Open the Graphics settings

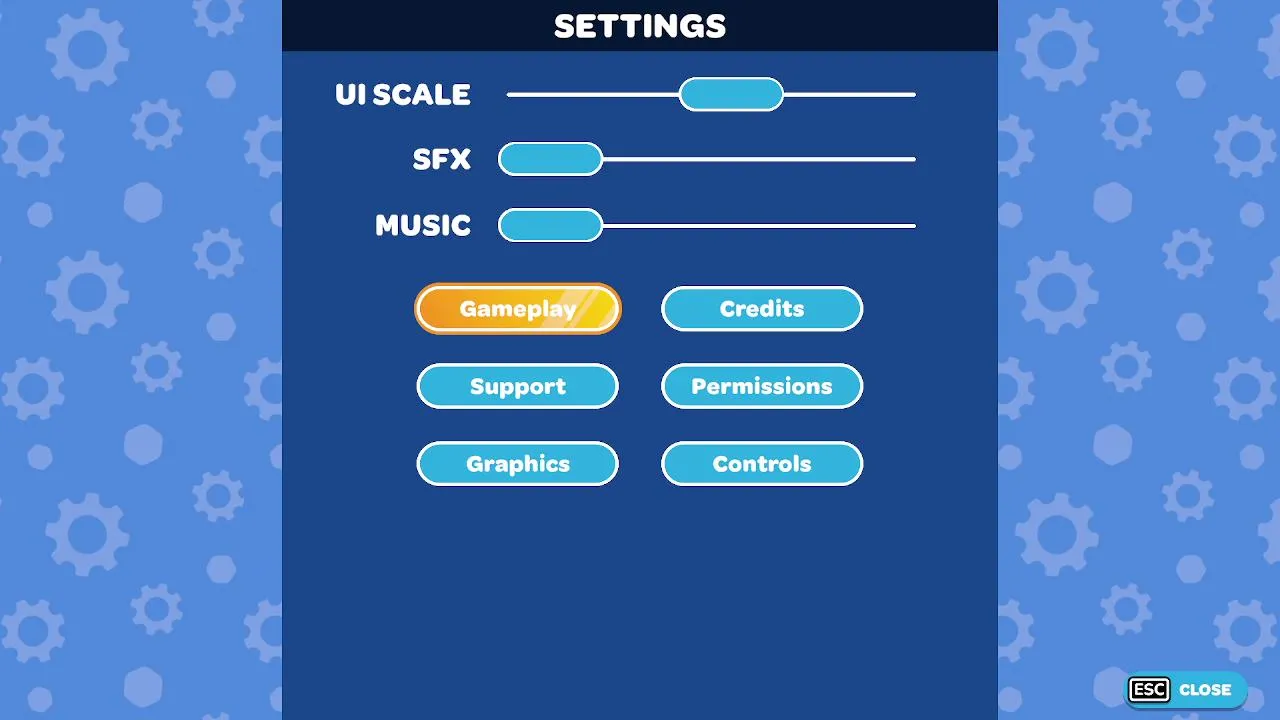[x=518, y=464]
